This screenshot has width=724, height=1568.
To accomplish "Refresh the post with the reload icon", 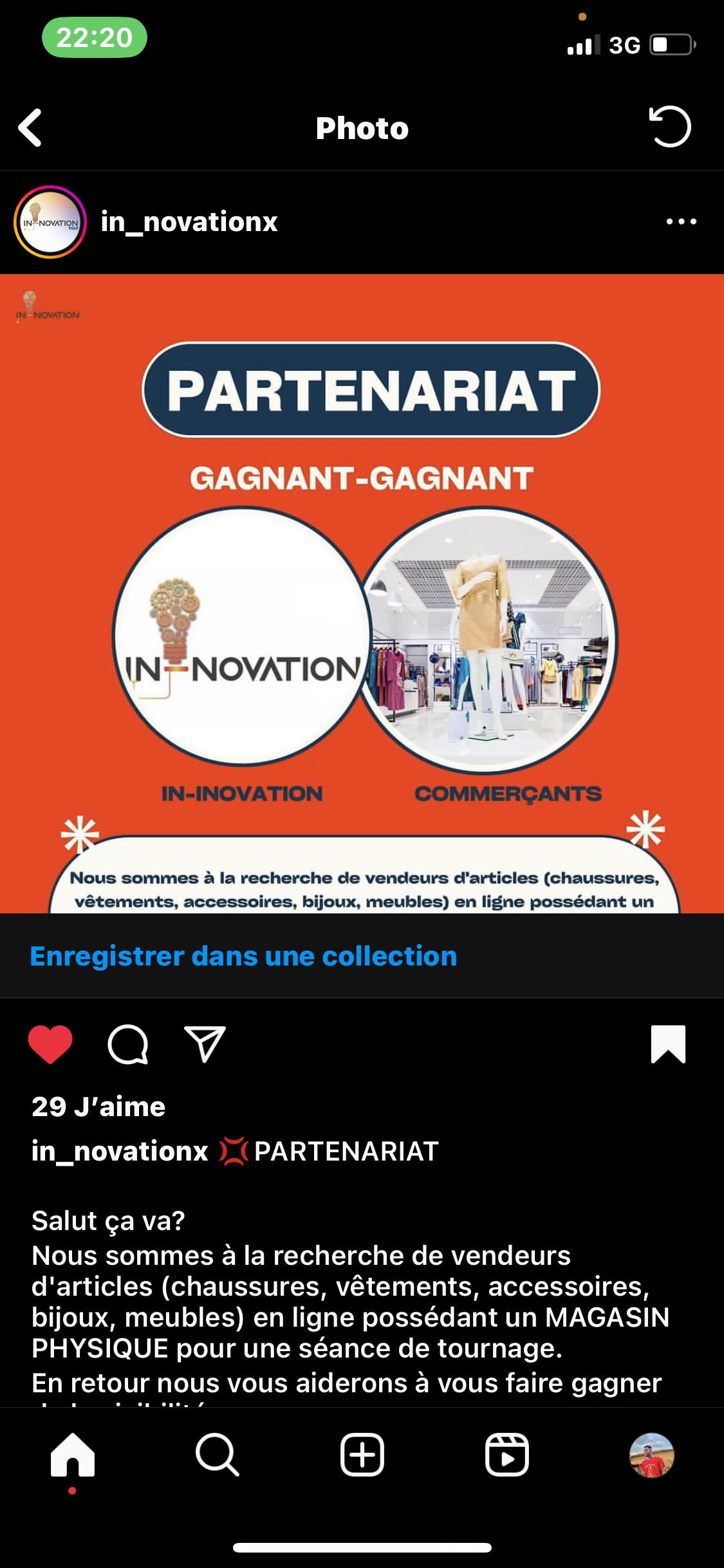I will tap(669, 127).
